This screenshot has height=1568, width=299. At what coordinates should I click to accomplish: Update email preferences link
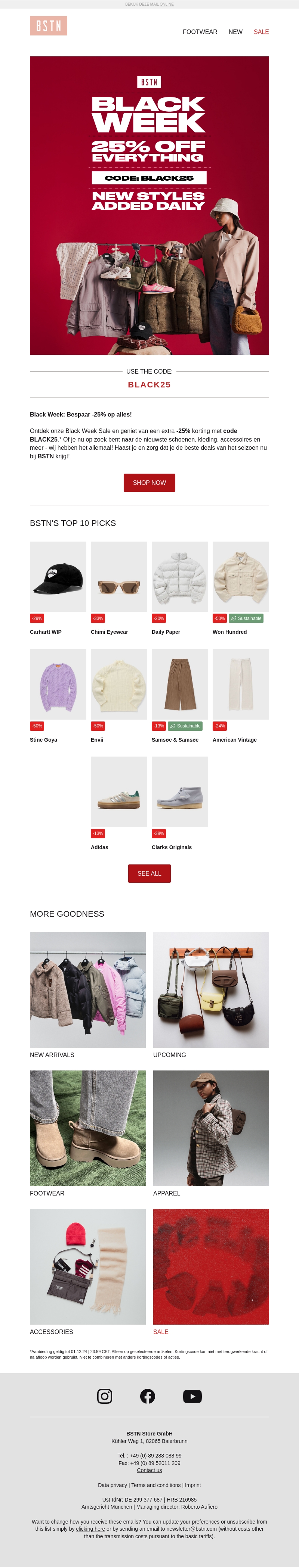(205, 1521)
